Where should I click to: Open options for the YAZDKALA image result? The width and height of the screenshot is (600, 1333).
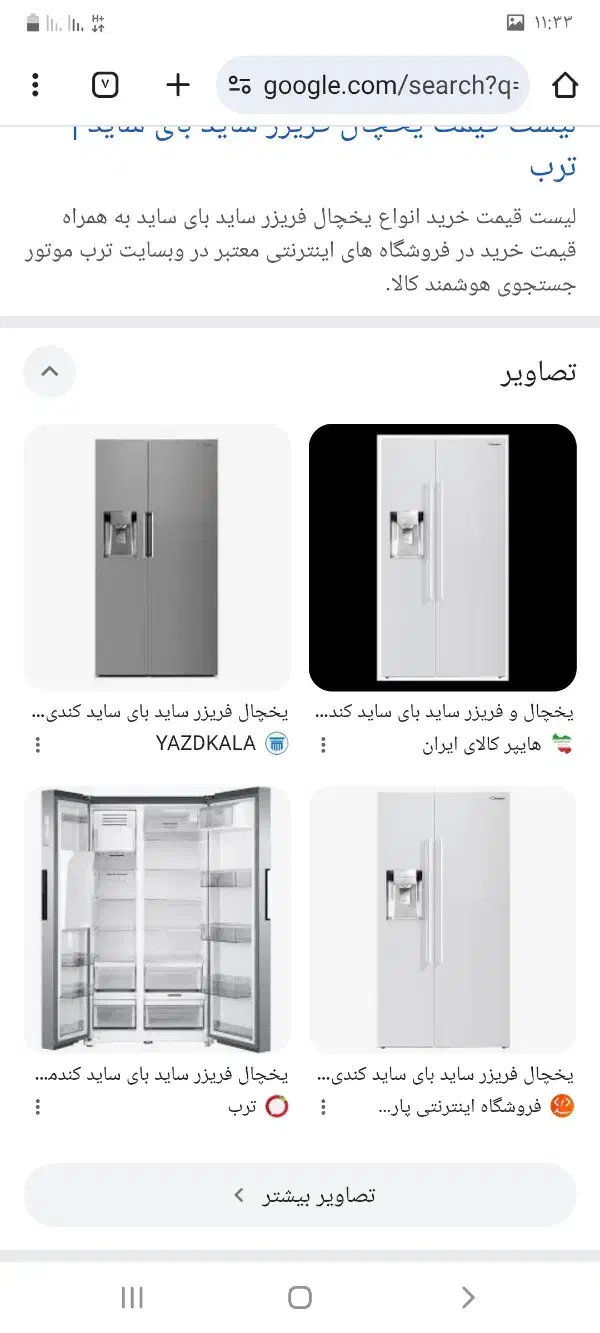(38, 745)
